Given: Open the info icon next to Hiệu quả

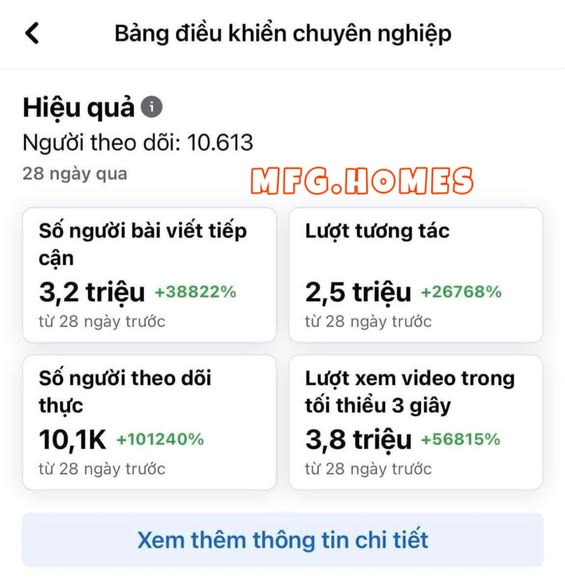Looking at the screenshot, I should (152, 107).
